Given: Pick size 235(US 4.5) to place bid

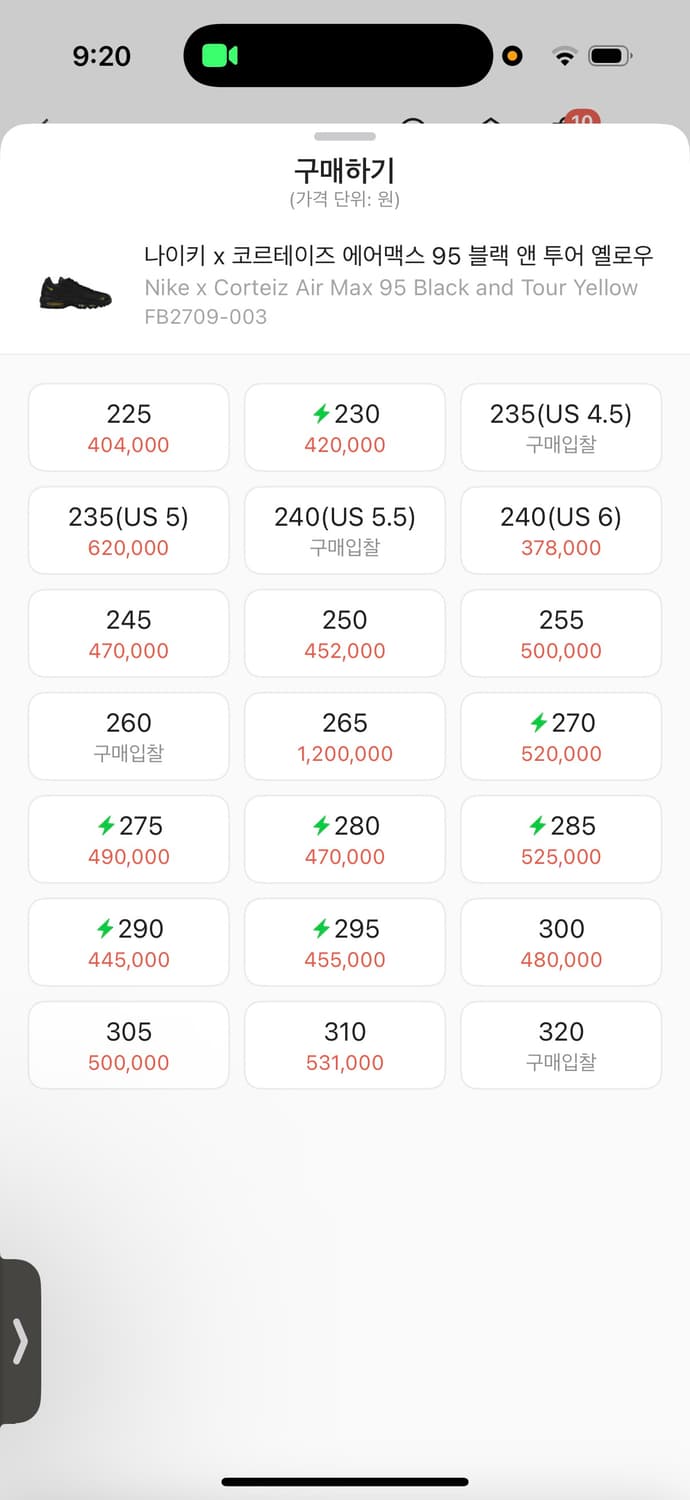Looking at the screenshot, I should tap(561, 428).
